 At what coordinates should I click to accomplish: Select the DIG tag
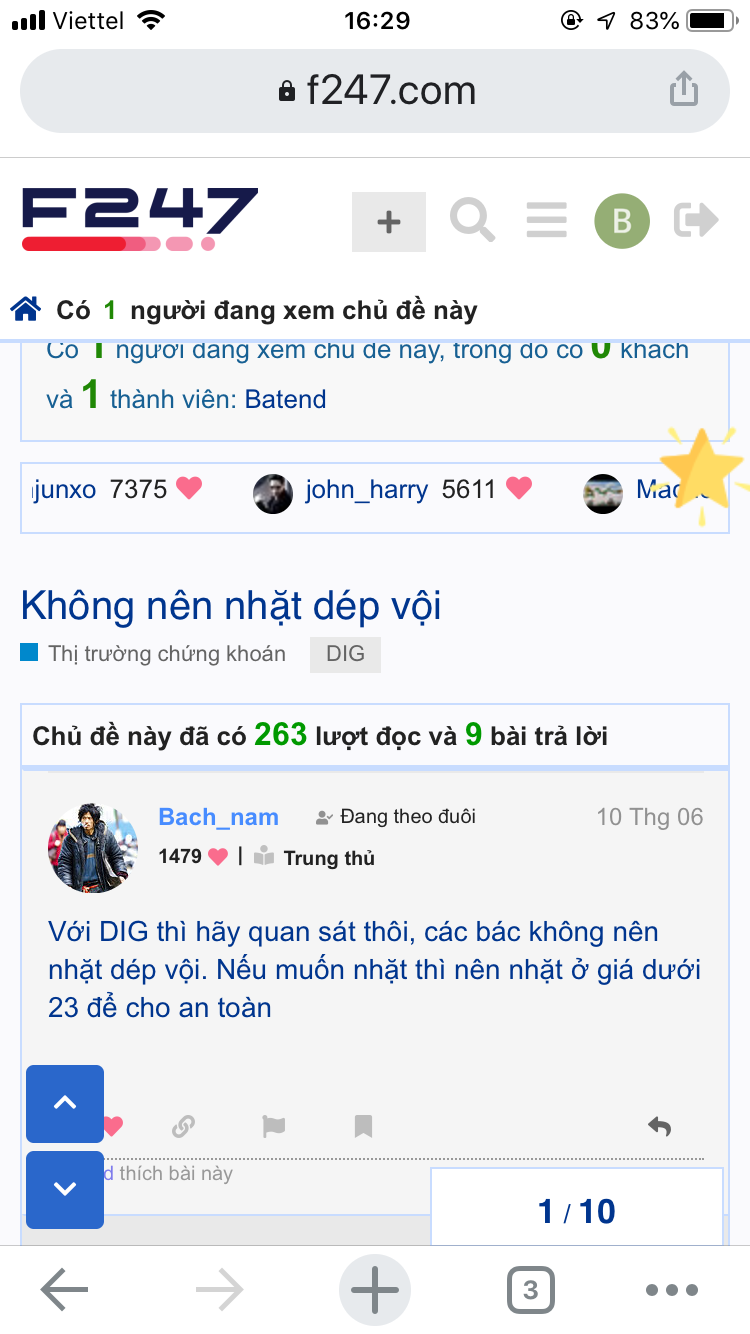(345, 655)
